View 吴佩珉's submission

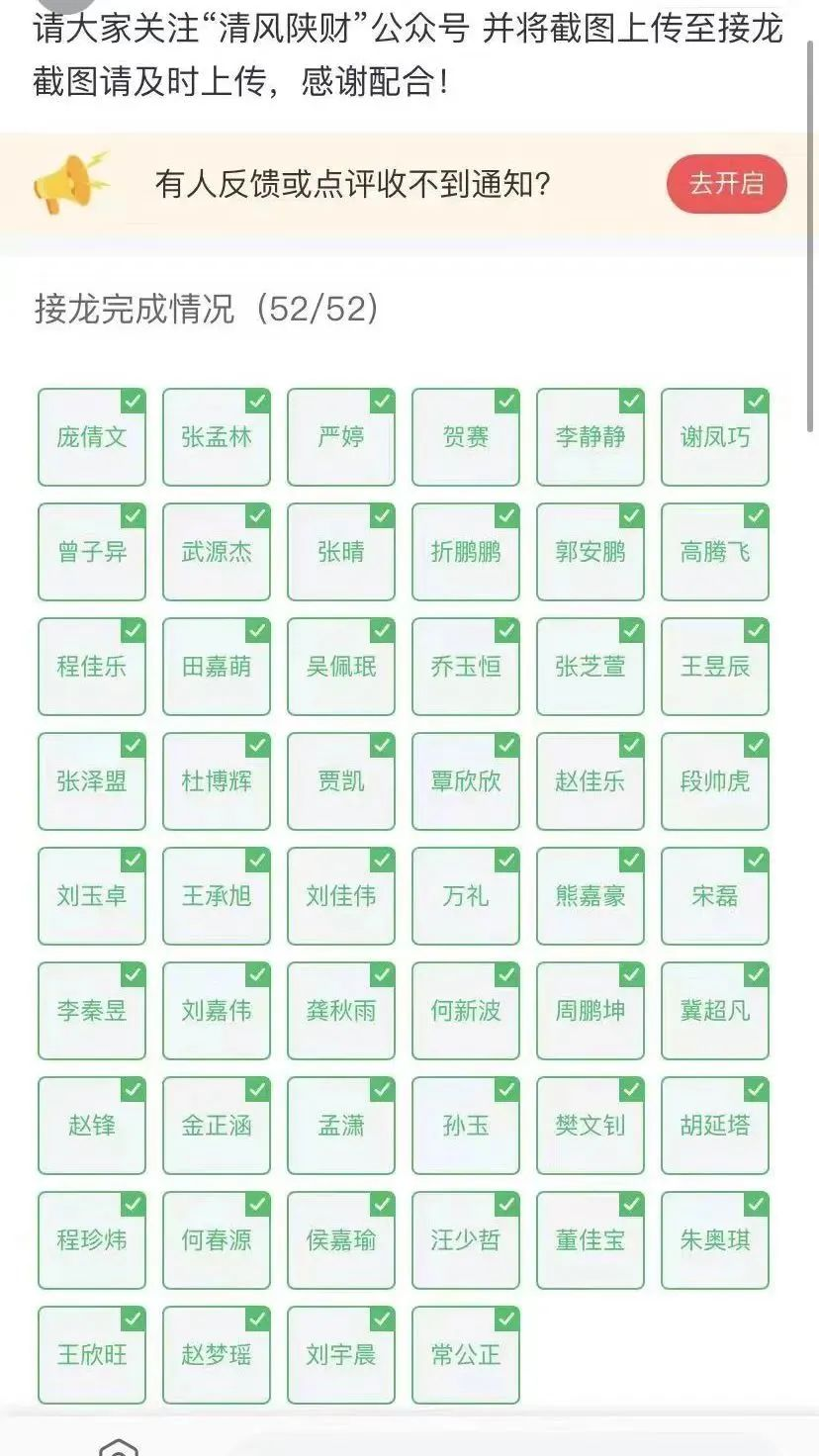[341, 667]
